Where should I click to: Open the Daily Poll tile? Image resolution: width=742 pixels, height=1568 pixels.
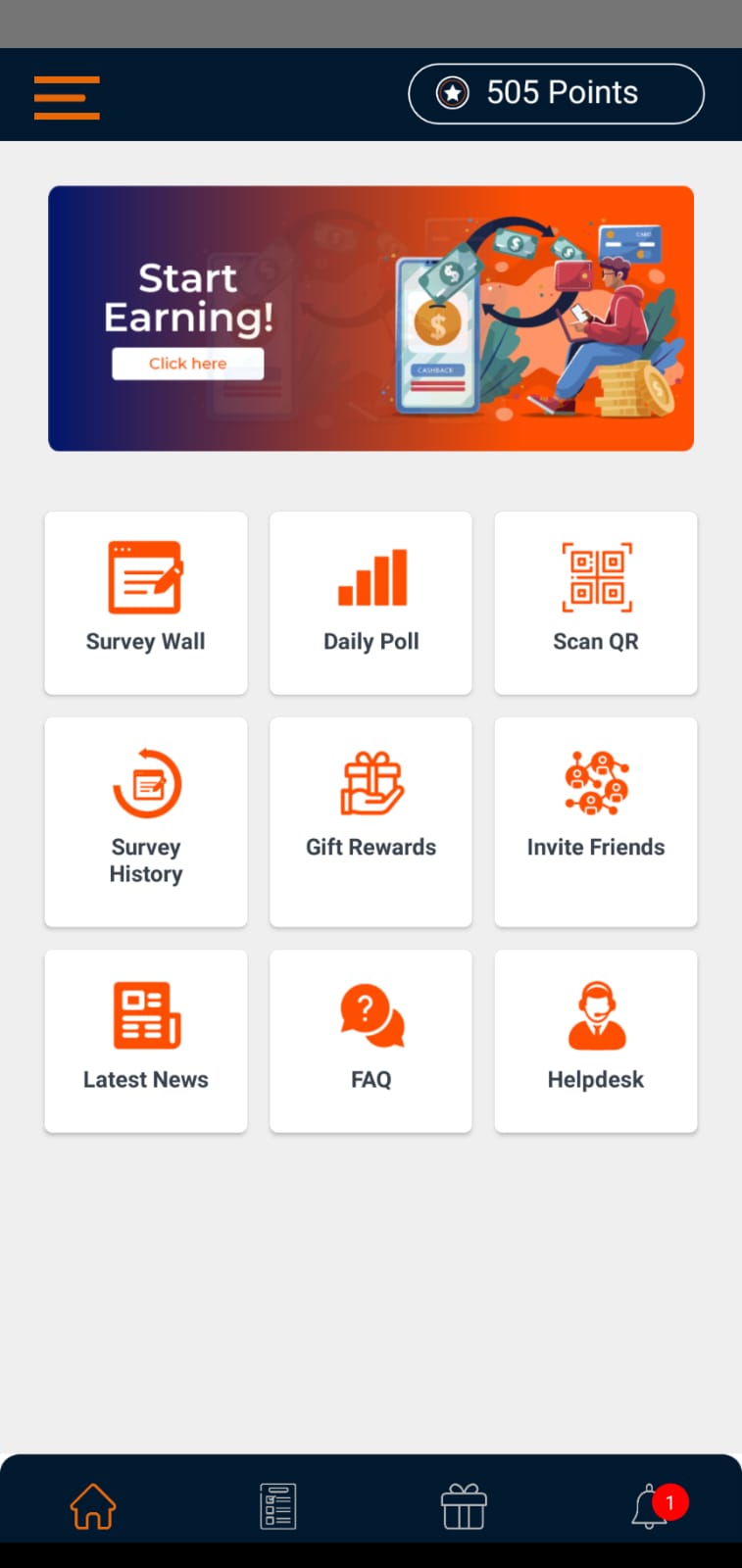[x=371, y=603]
